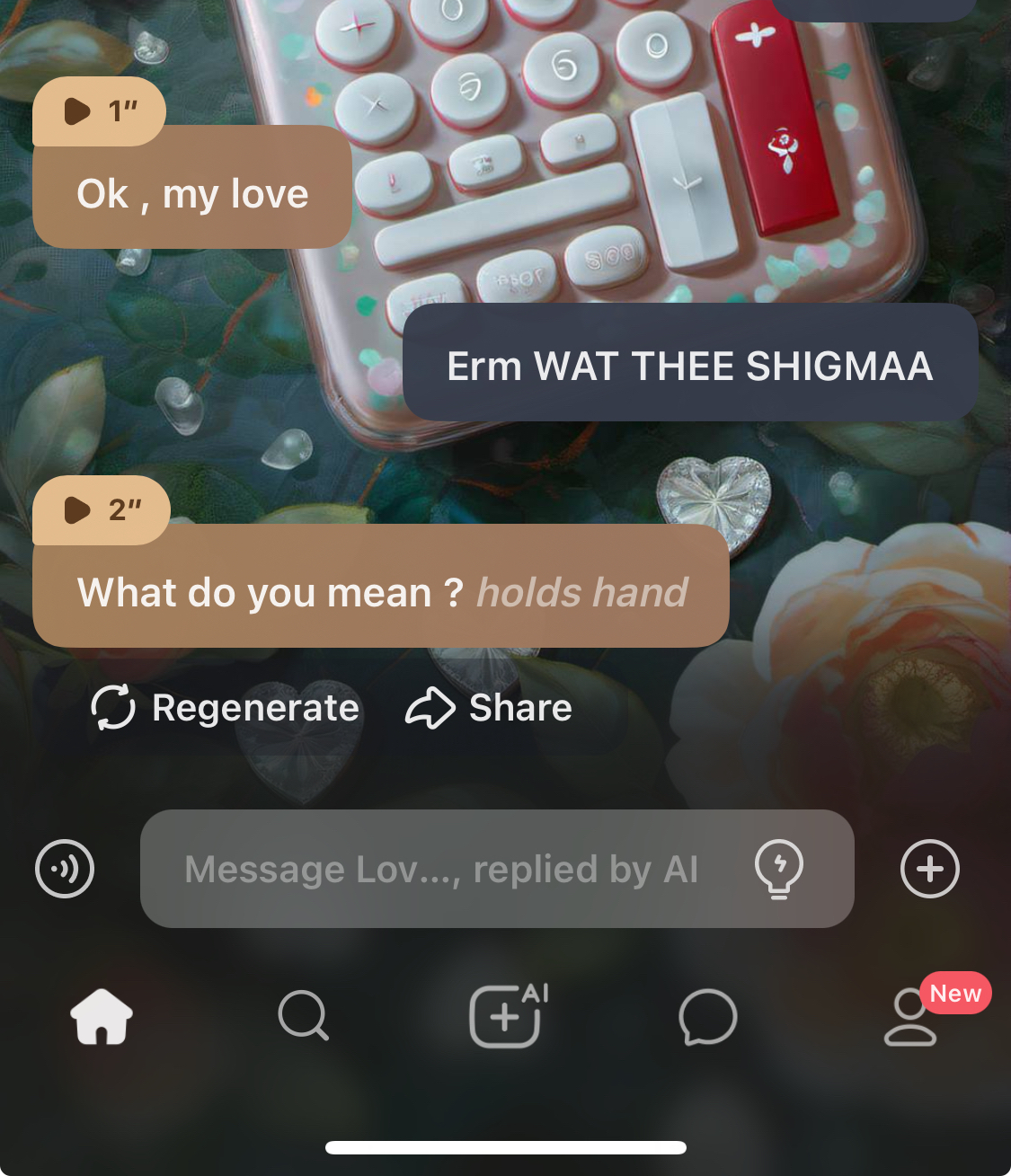Focus the Message Lov... input field
This screenshot has width=1011, height=1176.
point(440,869)
